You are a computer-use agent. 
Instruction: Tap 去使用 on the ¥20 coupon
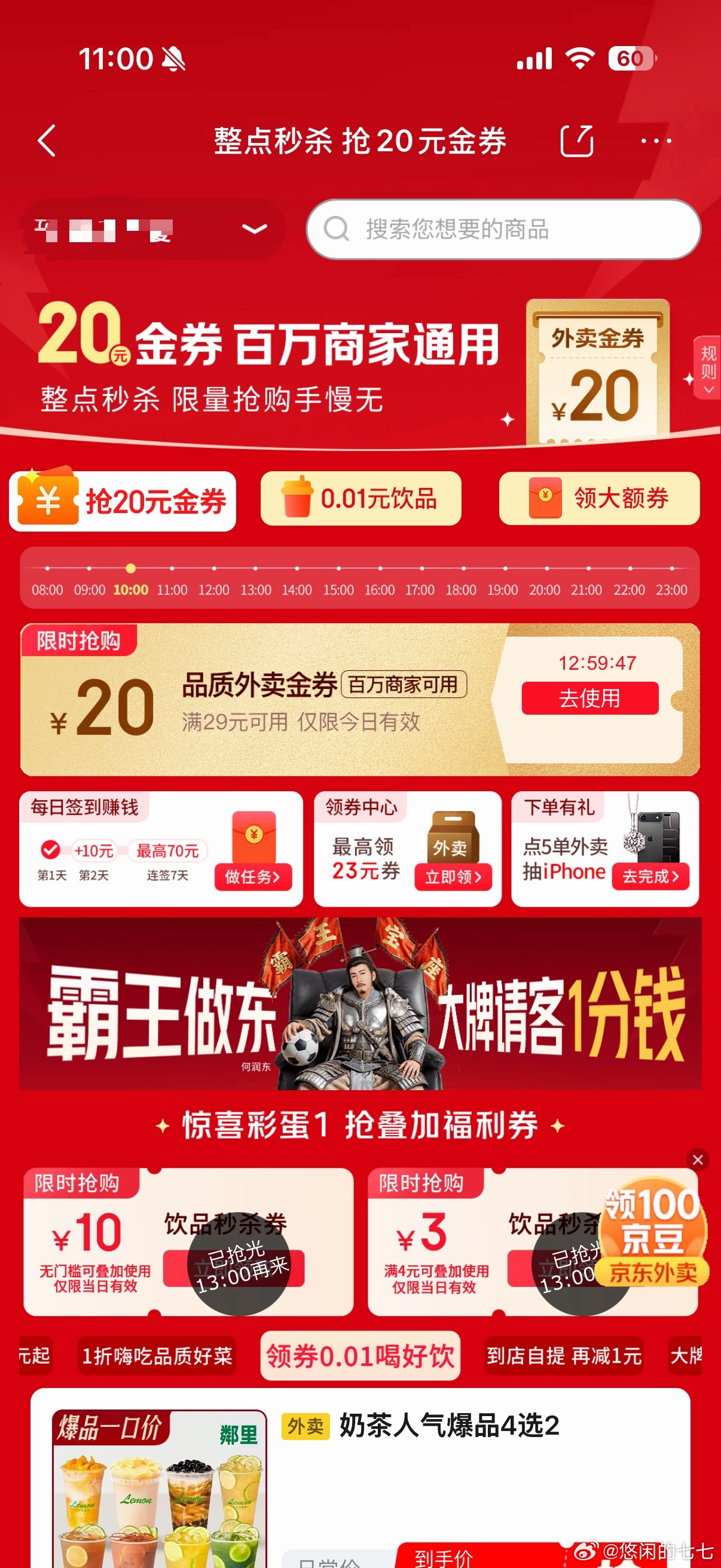(589, 697)
